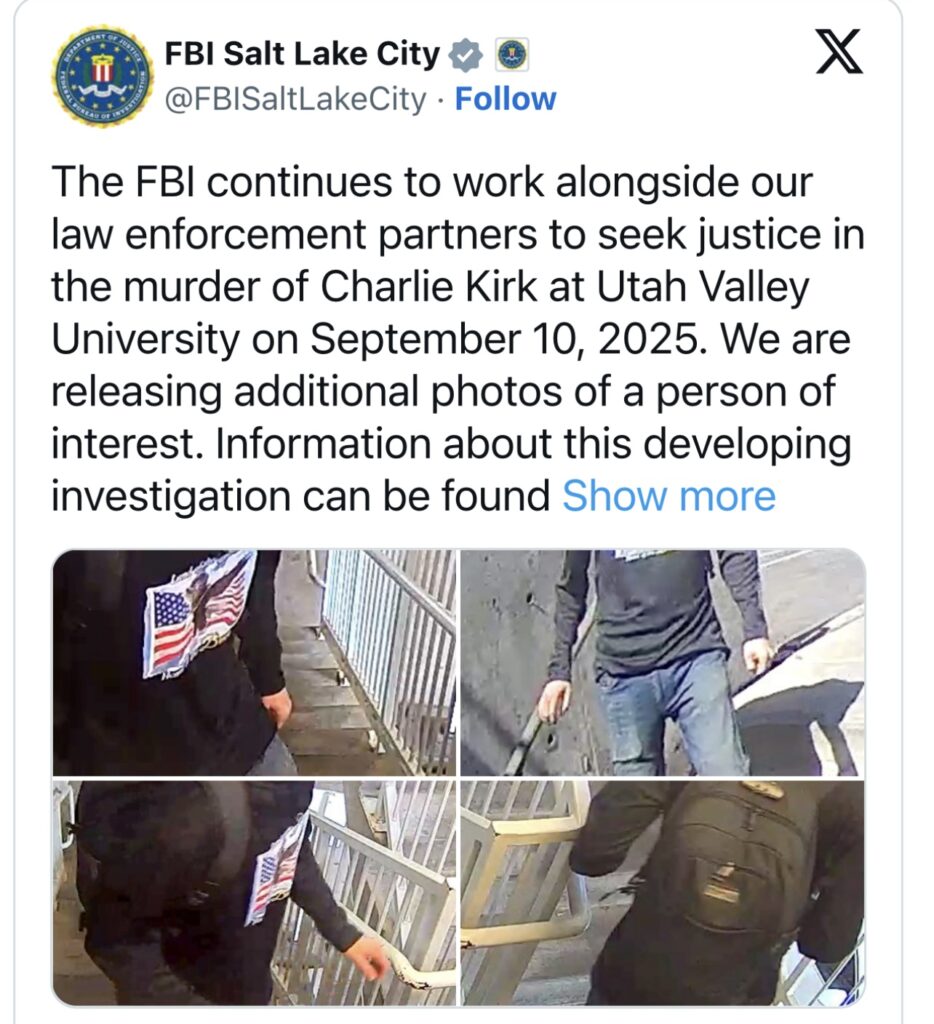
Task: Open the FBI Salt Lake City profile avatar
Action: click(x=102, y=77)
